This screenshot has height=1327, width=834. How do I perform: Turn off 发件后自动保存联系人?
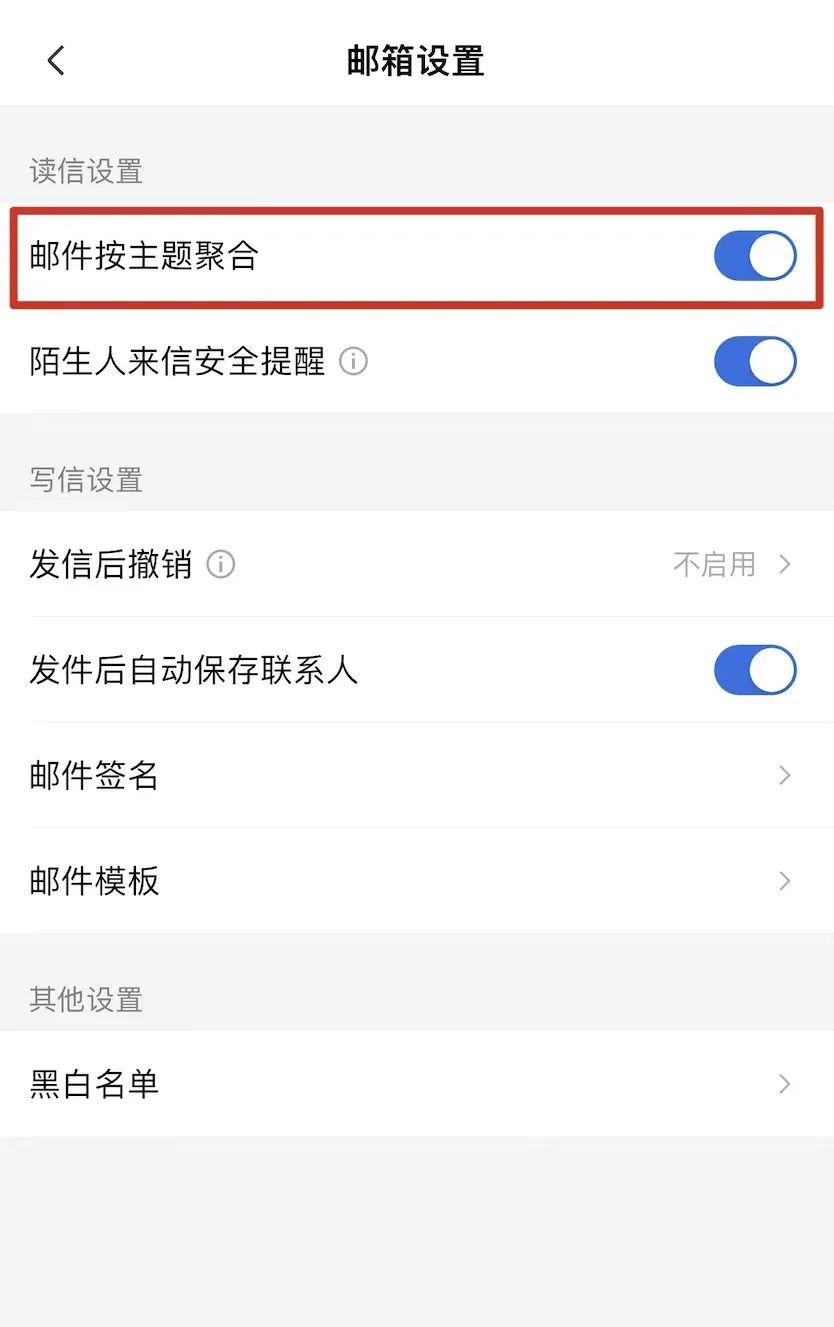click(x=754, y=670)
